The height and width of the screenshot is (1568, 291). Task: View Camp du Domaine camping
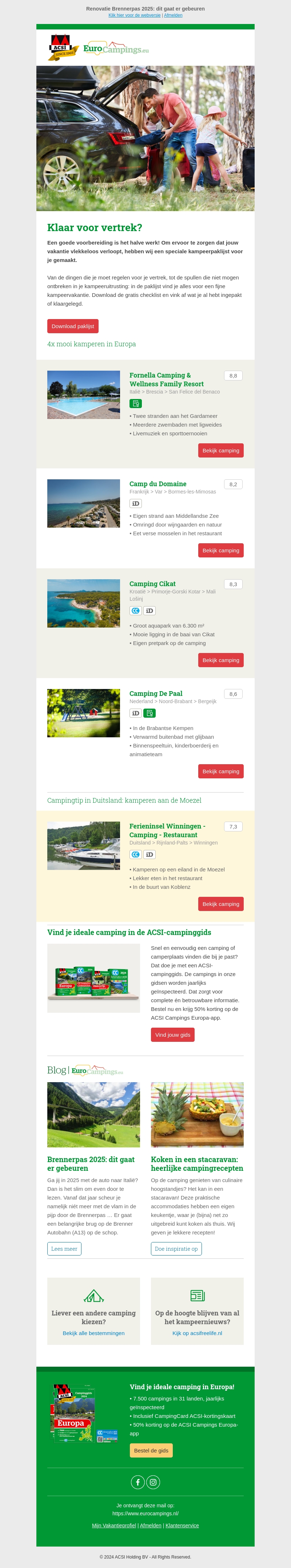220,550
